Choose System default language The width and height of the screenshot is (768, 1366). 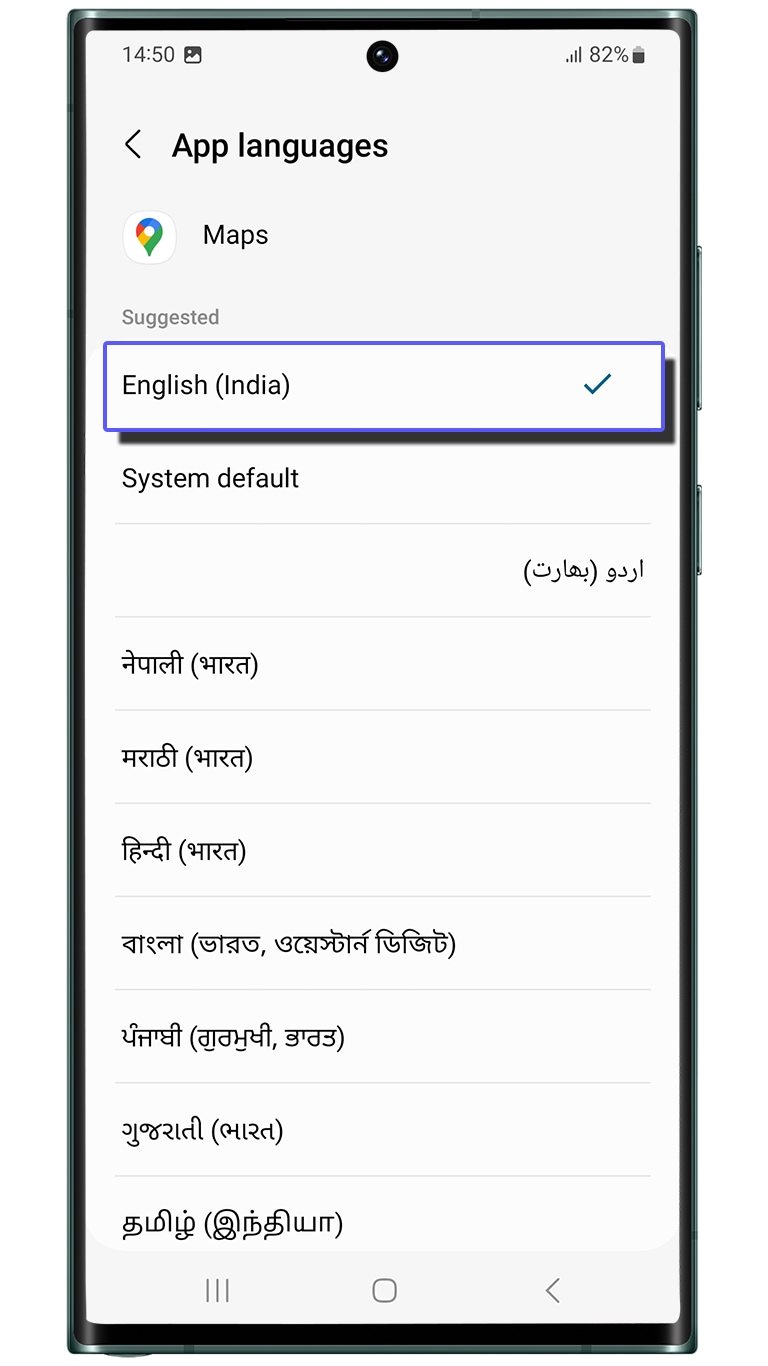tap(384, 478)
